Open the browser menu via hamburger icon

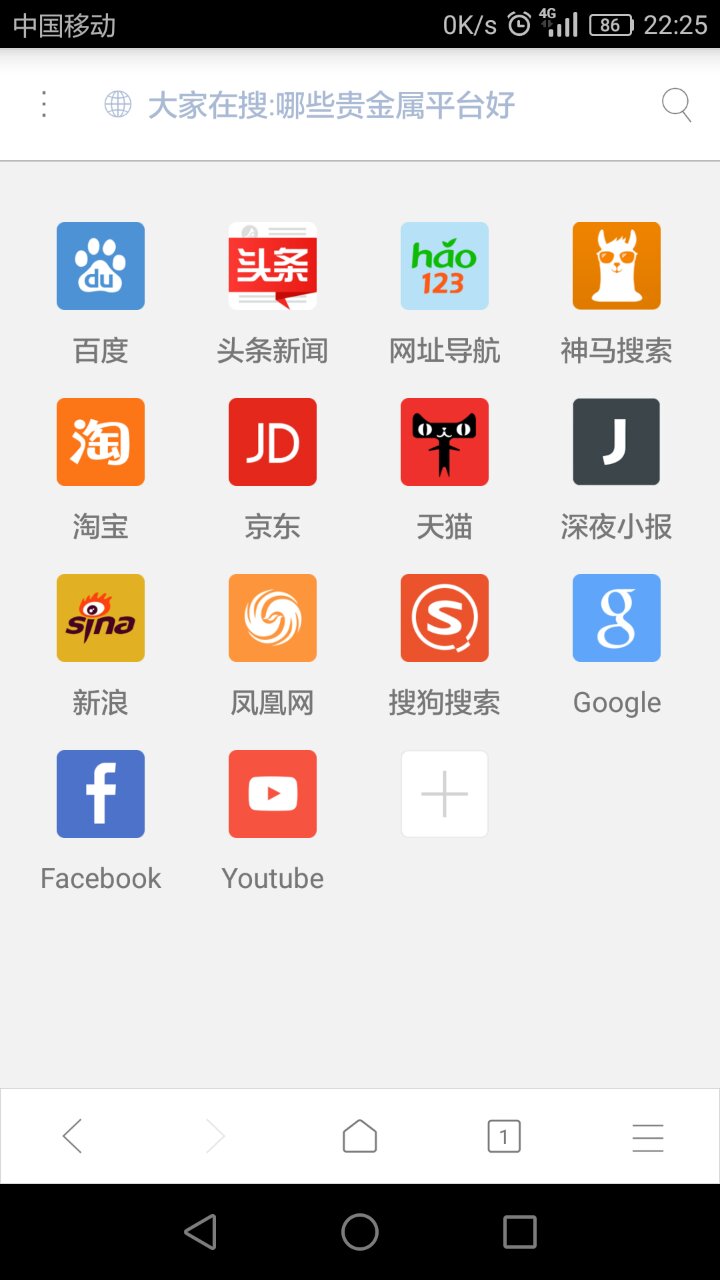click(648, 1136)
